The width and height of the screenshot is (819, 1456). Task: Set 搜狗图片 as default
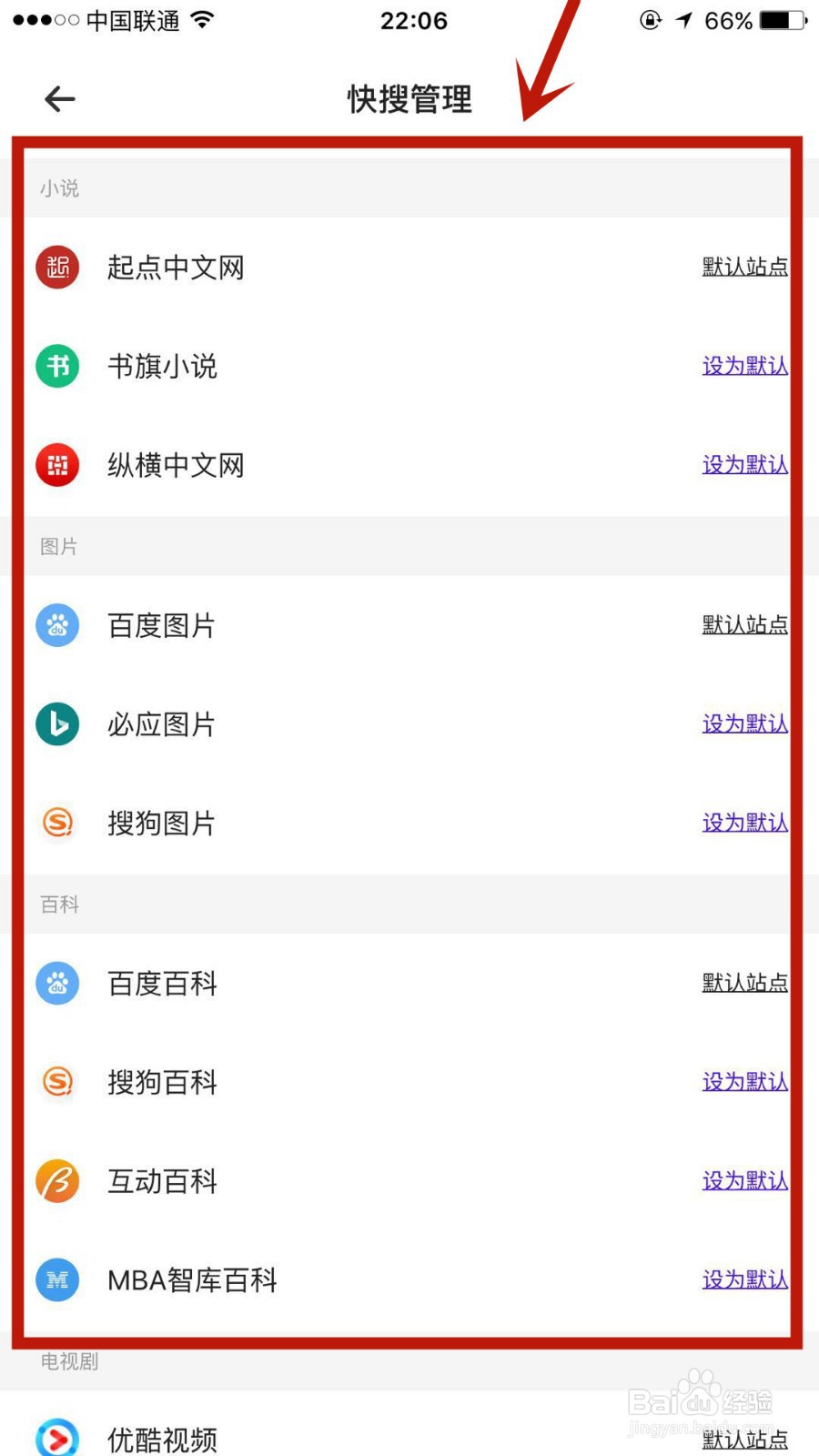[744, 823]
